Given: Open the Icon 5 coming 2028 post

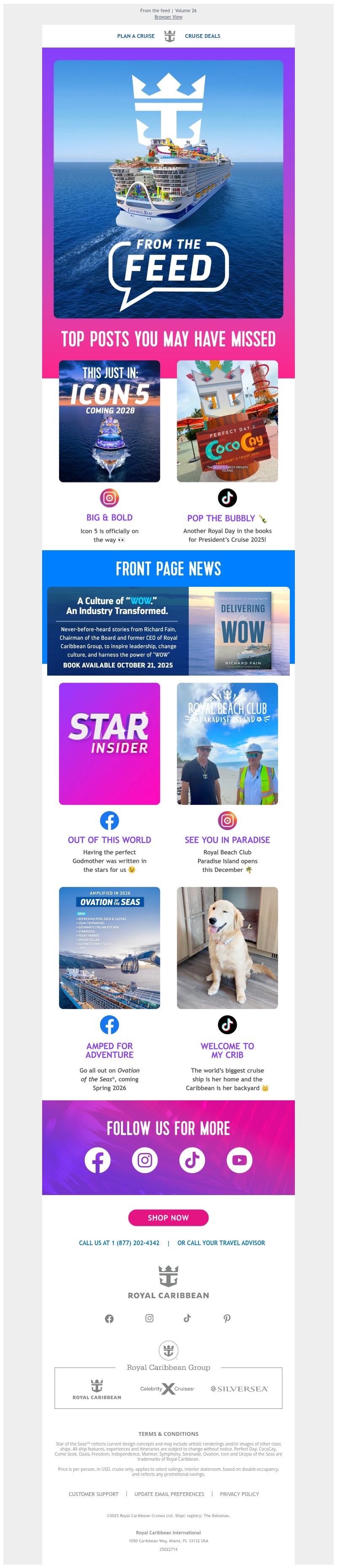Looking at the screenshot, I should click(x=110, y=421).
